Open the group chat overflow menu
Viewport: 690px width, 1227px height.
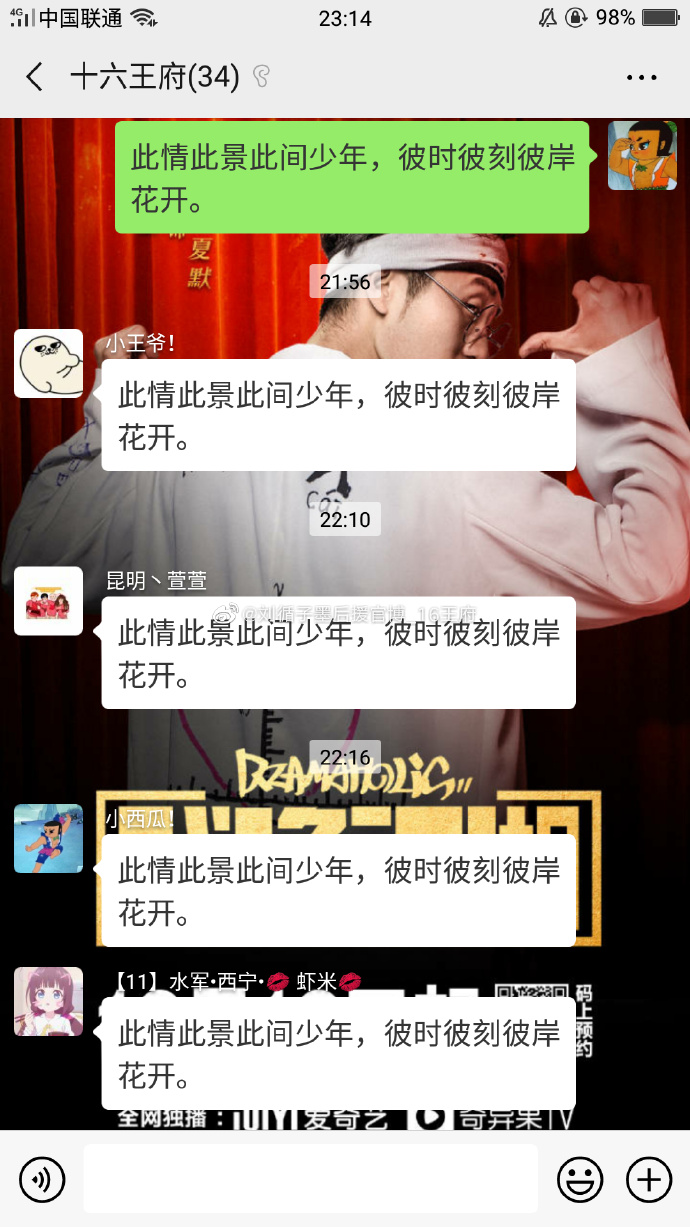point(641,77)
